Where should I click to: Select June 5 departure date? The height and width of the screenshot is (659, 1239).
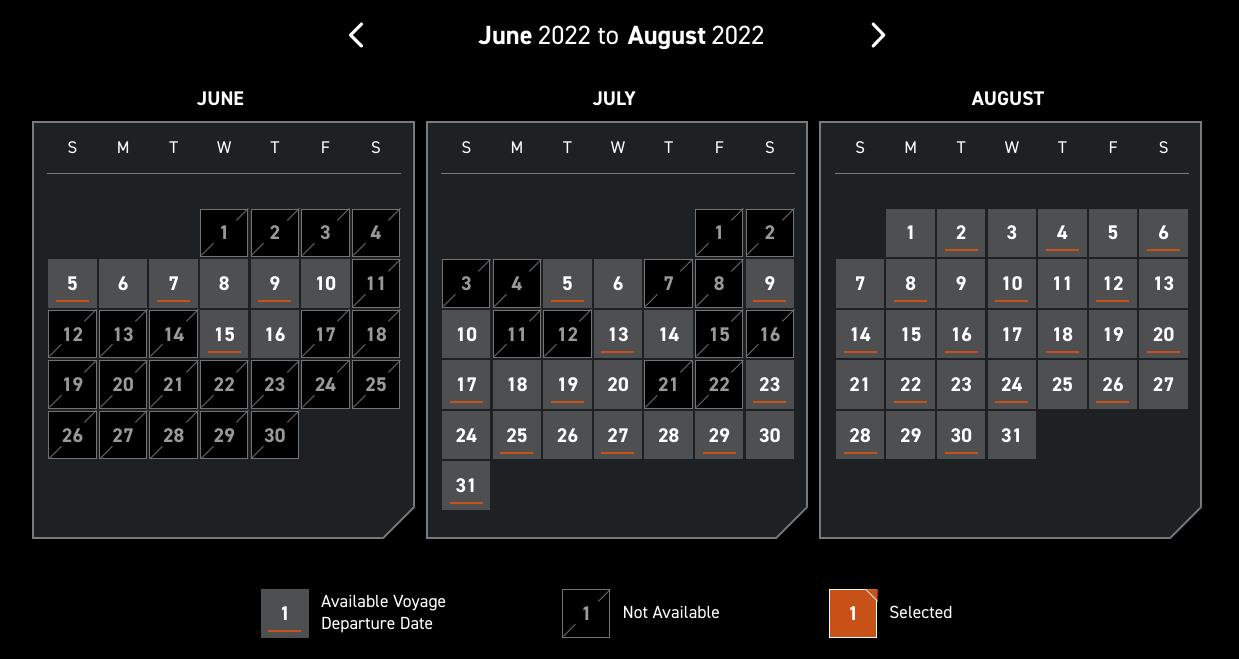[72, 283]
